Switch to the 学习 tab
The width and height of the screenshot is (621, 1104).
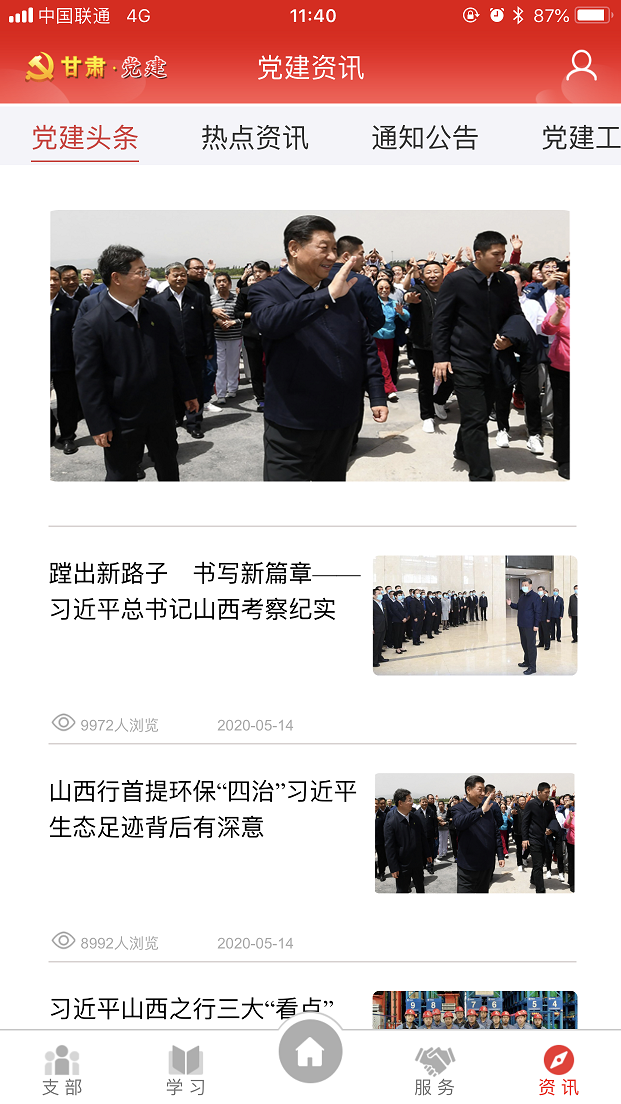pyautogui.click(x=186, y=1070)
